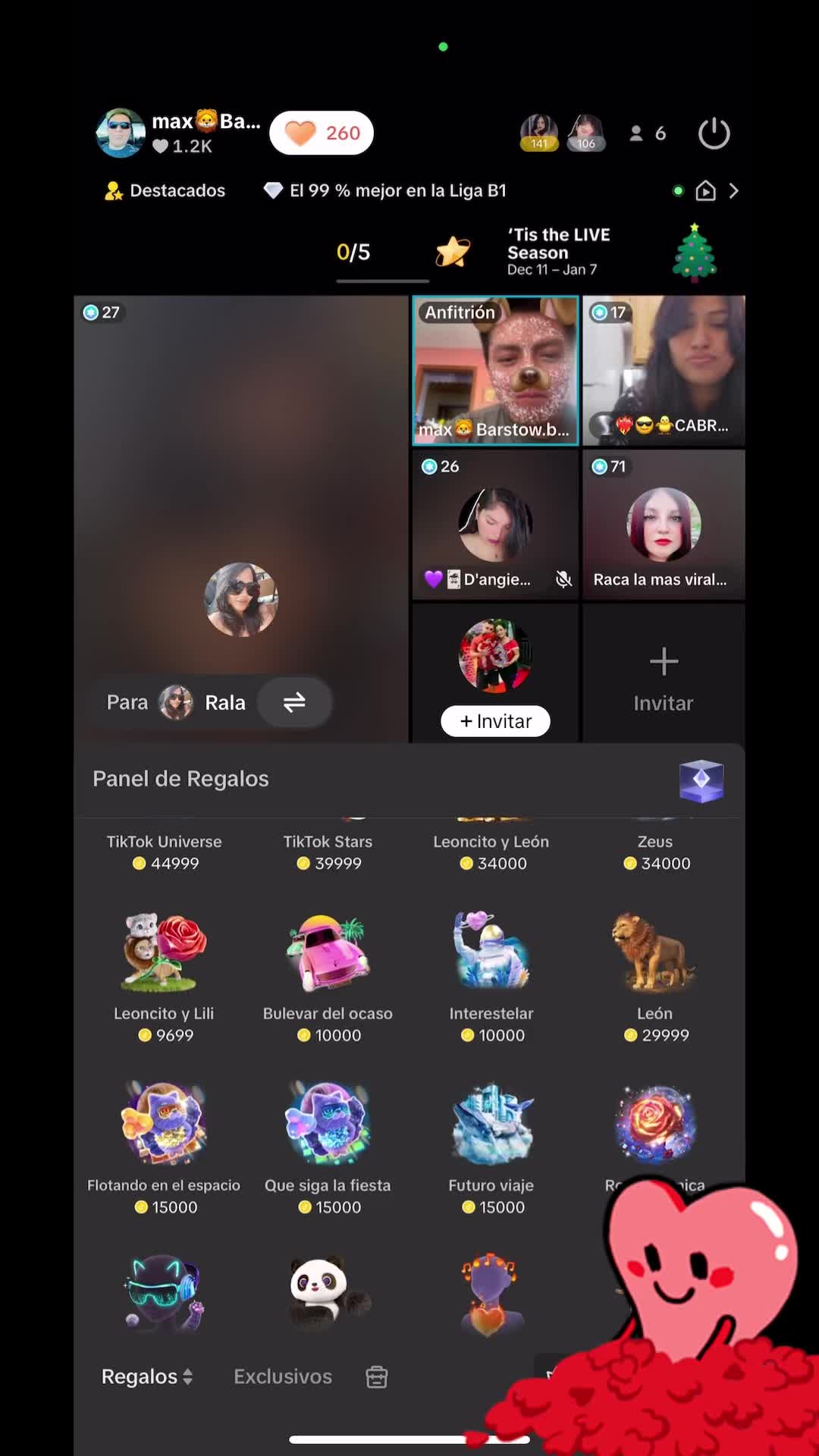Image resolution: width=819 pixels, height=1456 pixels.
Task: Select the Leoncito y Lili gift
Action: point(164,974)
